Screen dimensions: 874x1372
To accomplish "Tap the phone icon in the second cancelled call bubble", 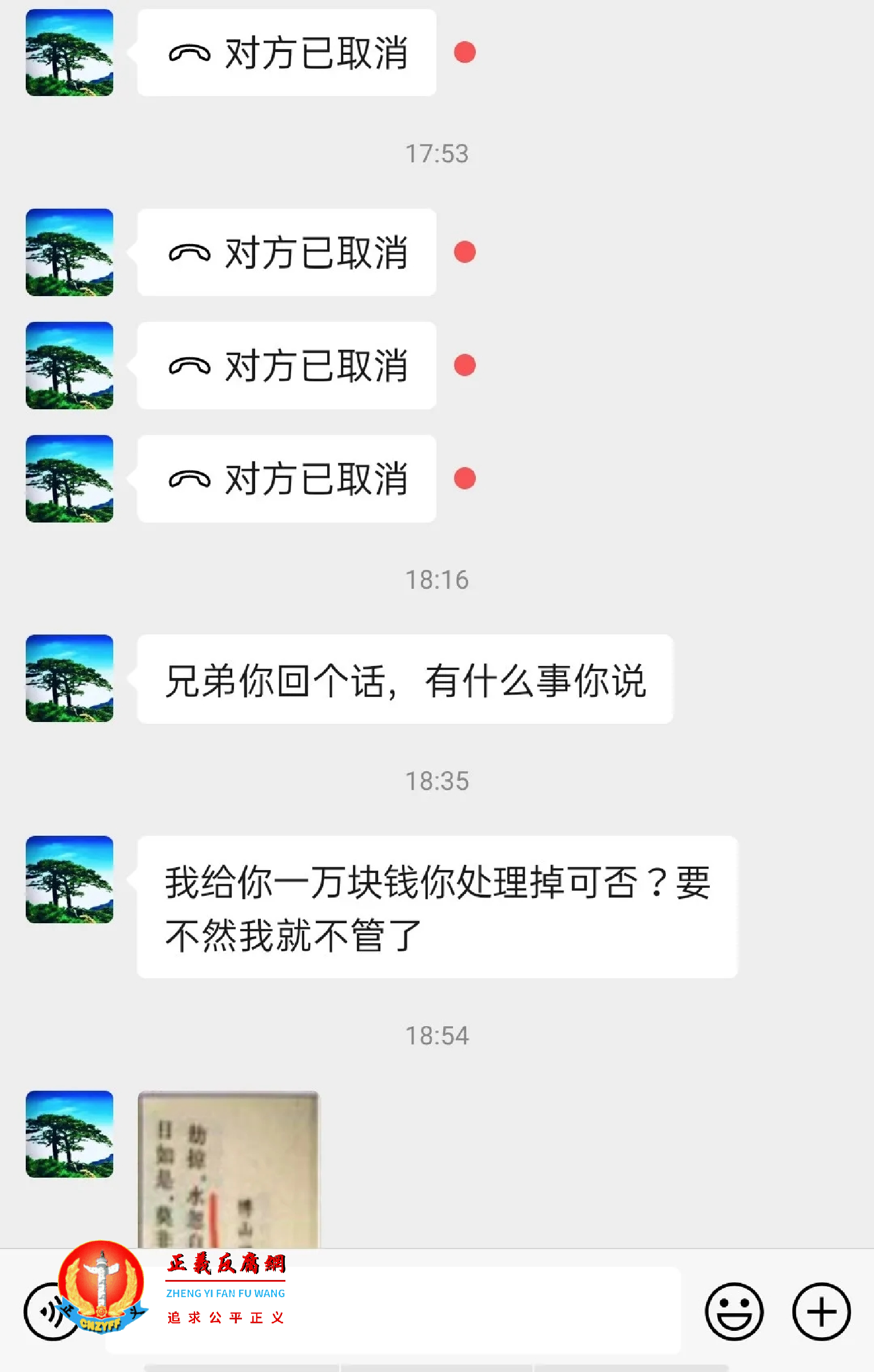I will click(189, 253).
